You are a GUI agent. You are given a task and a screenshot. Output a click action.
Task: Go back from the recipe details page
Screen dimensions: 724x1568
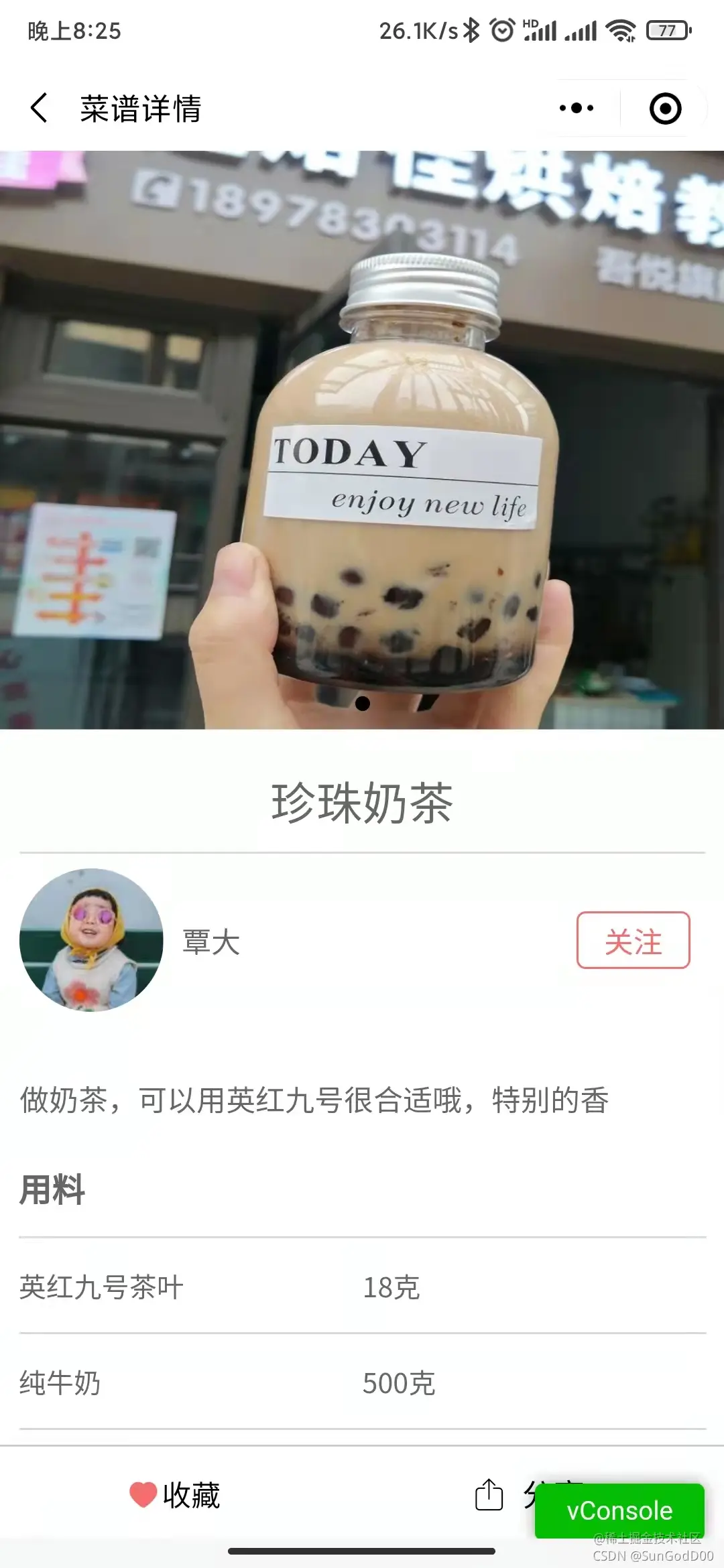(x=40, y=108)
